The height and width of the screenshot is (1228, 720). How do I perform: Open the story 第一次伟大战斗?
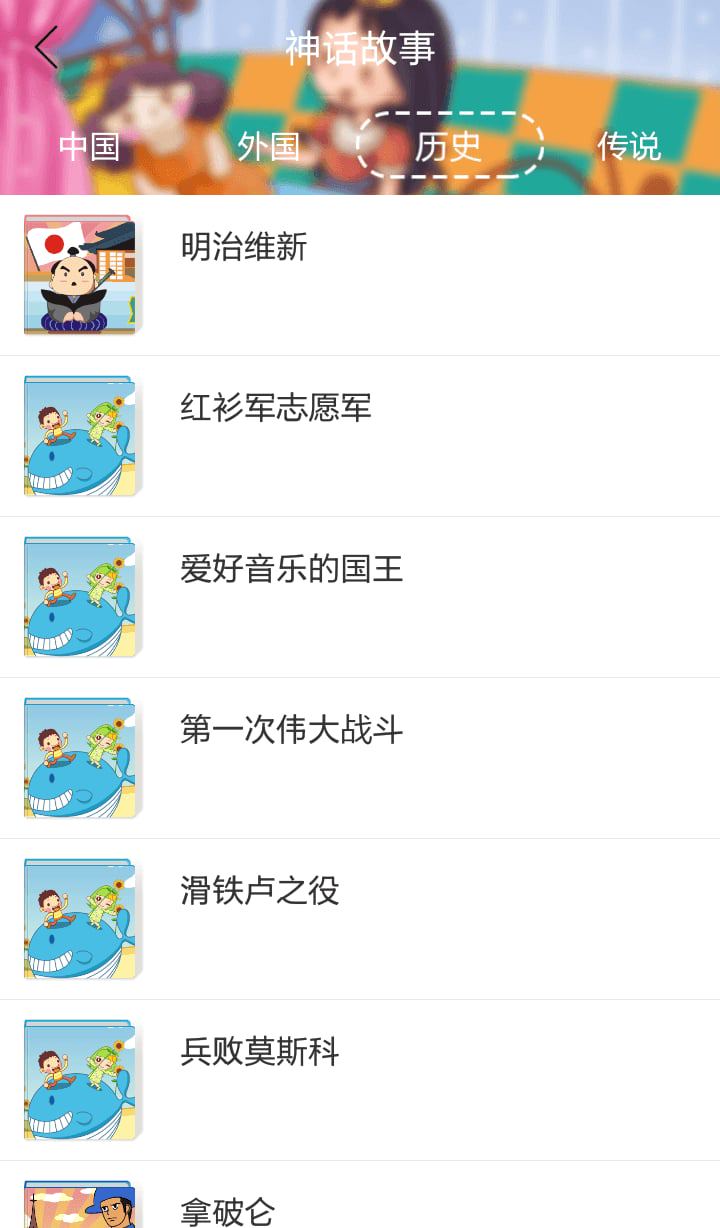click(x=293, y=731)
